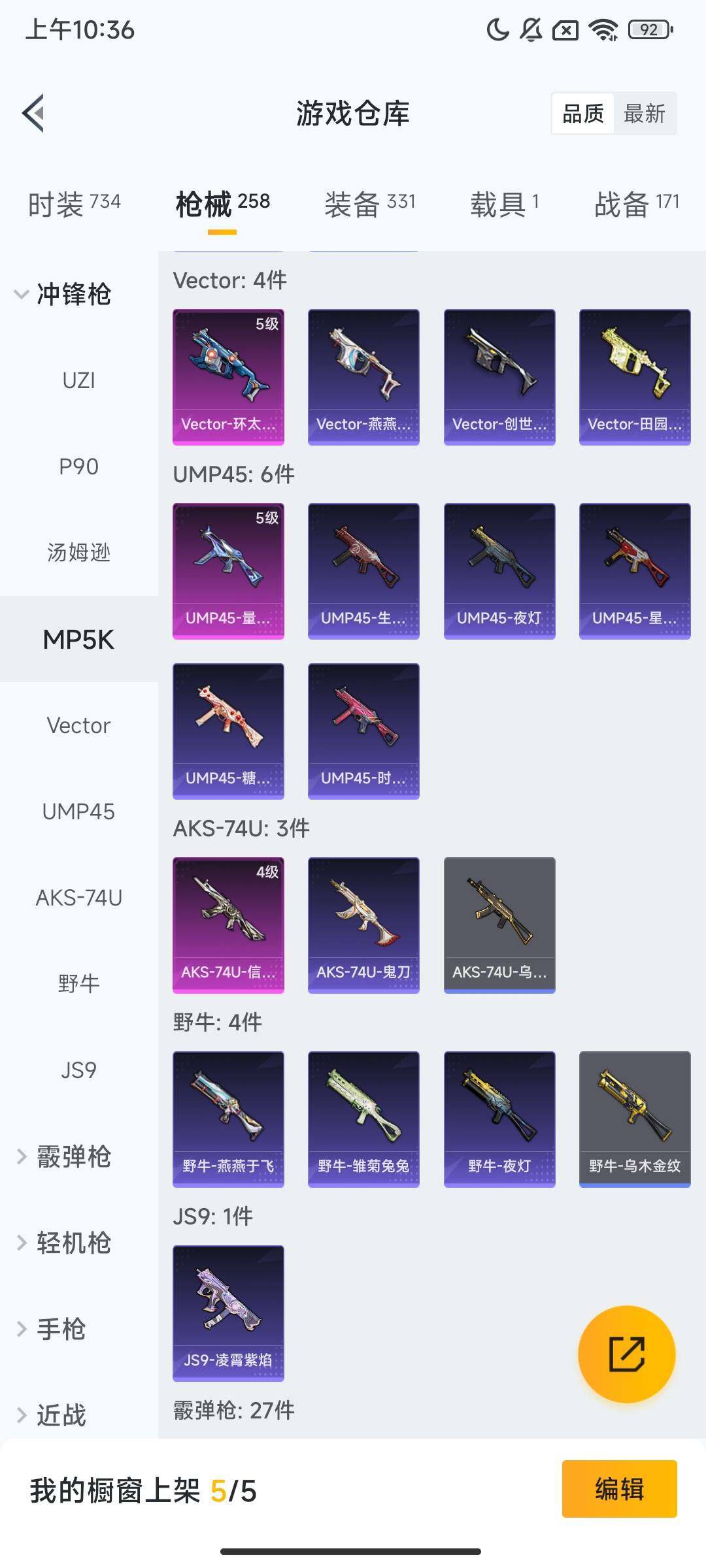
Task: Tap the orange share floating button
Action: tap(626, 1354)
